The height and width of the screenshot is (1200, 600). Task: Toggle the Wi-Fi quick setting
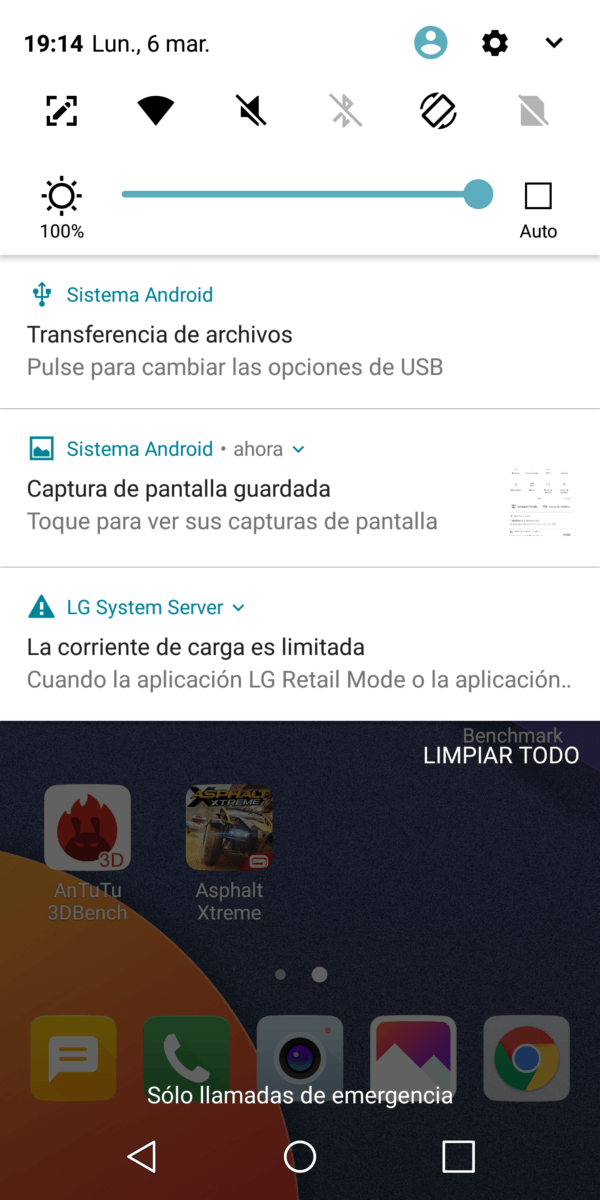(156, 110)
